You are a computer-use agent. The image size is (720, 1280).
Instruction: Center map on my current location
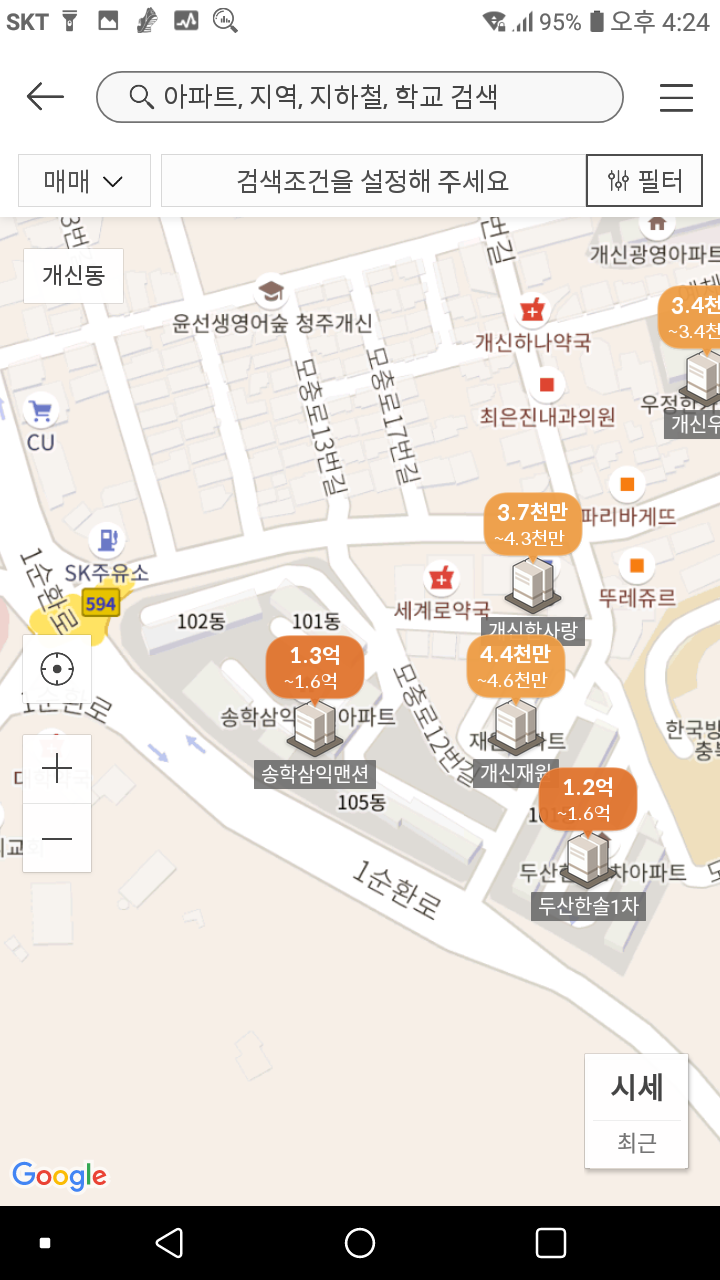(57, 669)
